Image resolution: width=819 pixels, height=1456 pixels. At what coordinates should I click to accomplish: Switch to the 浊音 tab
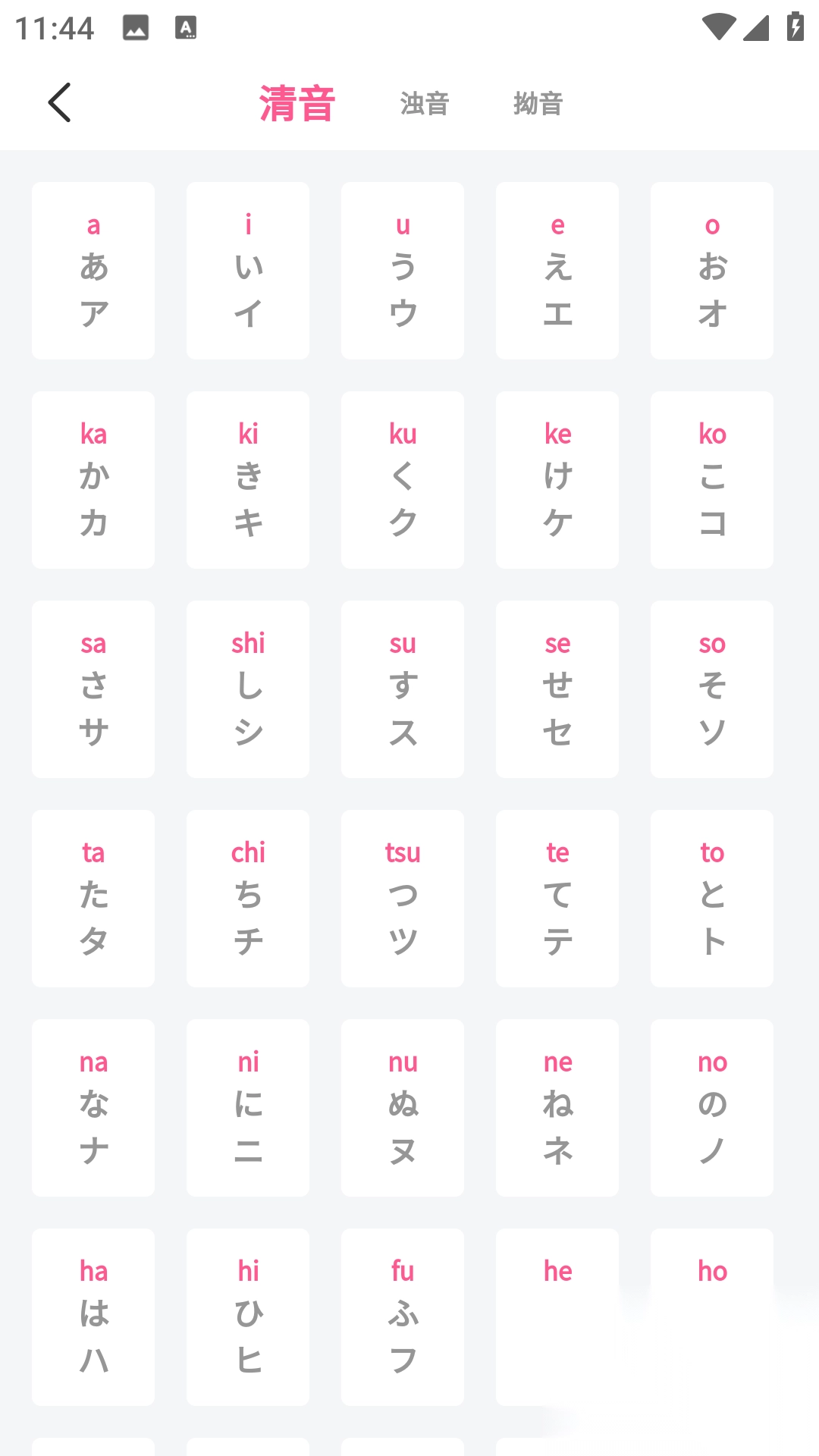coord(425,104)
